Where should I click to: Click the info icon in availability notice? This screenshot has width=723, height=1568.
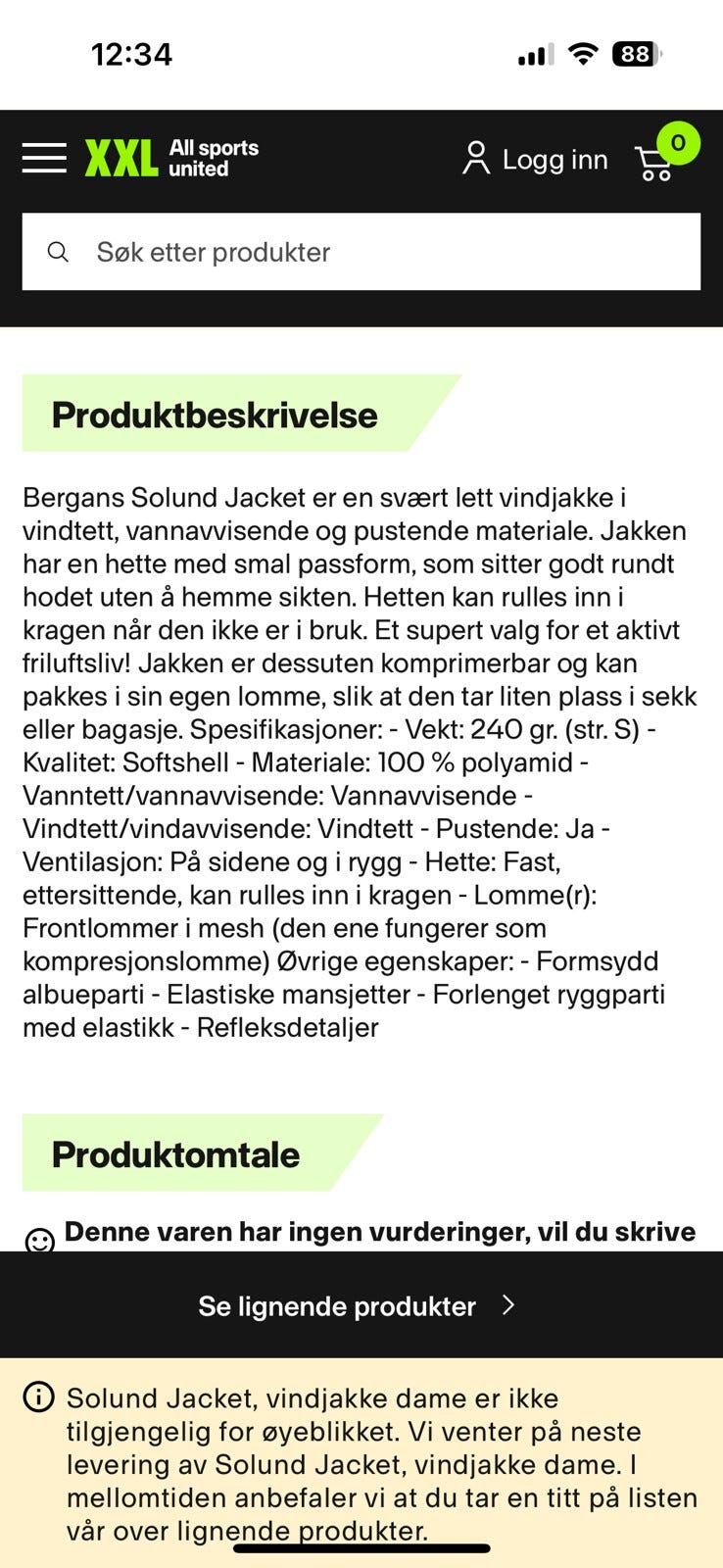tap(38, 1398)
